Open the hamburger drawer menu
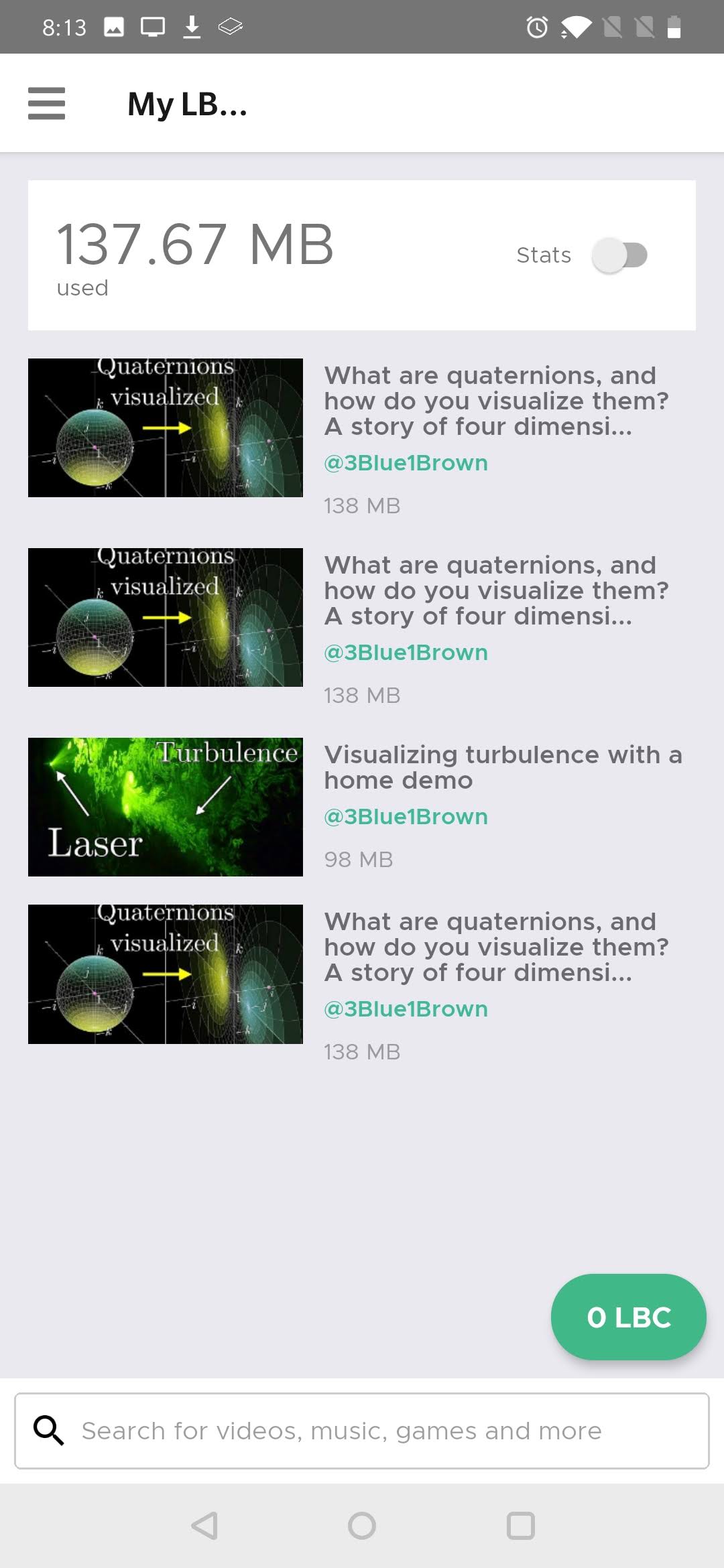Image resolution: width=724 pixels, height=1568 pixels. pos(46,104)
